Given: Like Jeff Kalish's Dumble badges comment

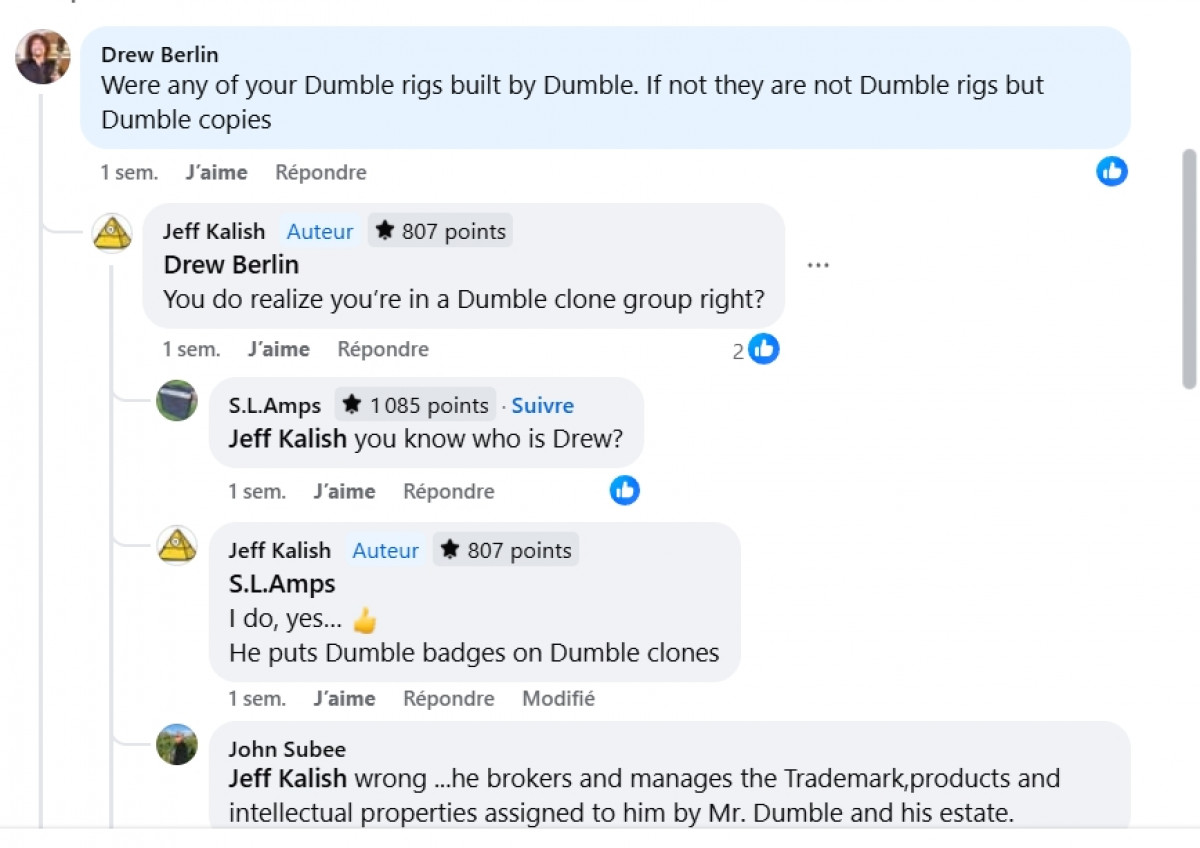Looking at the screenshot, I should coord(344,698).
